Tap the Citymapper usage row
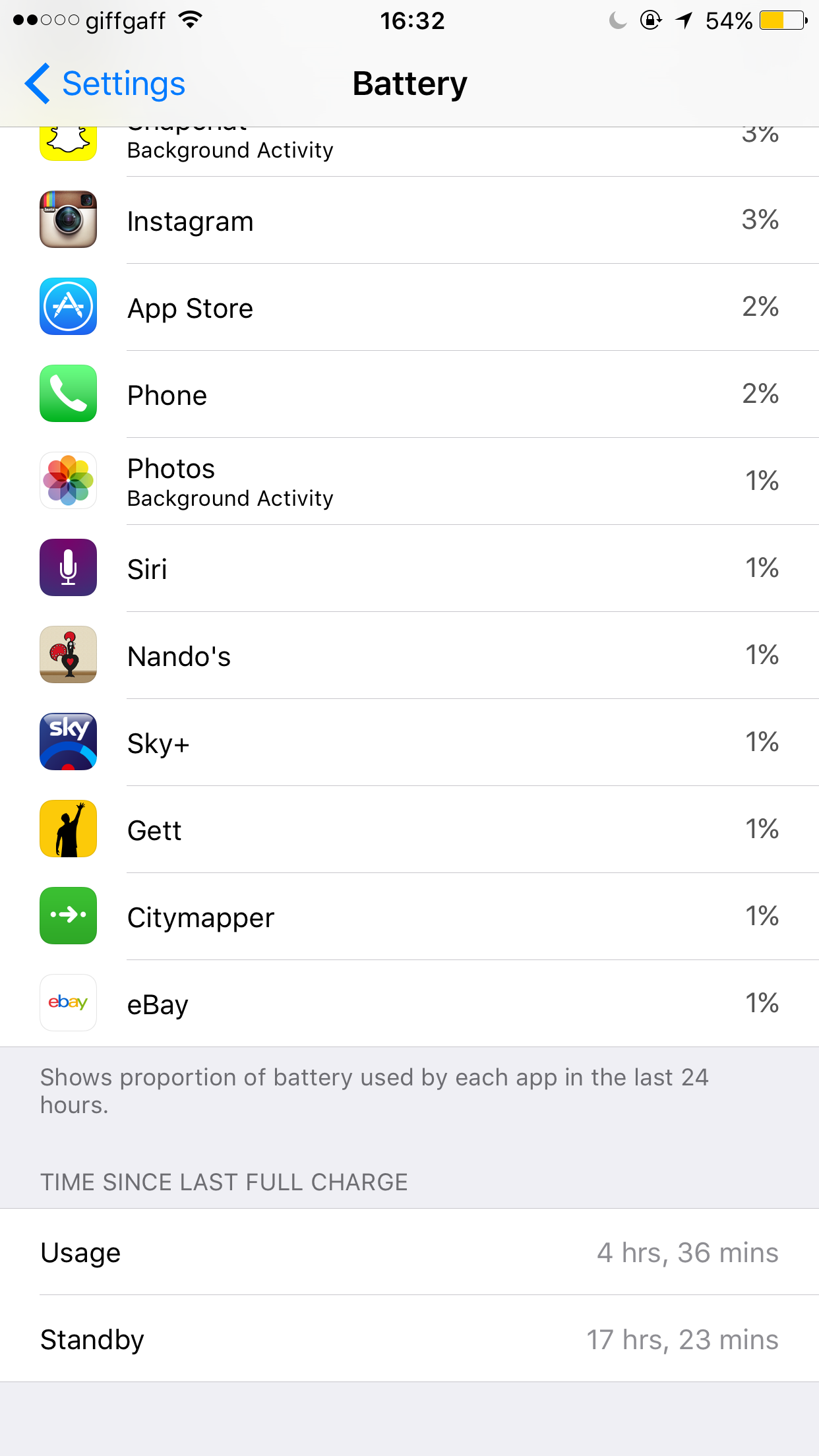 click(x=409, y=917)
